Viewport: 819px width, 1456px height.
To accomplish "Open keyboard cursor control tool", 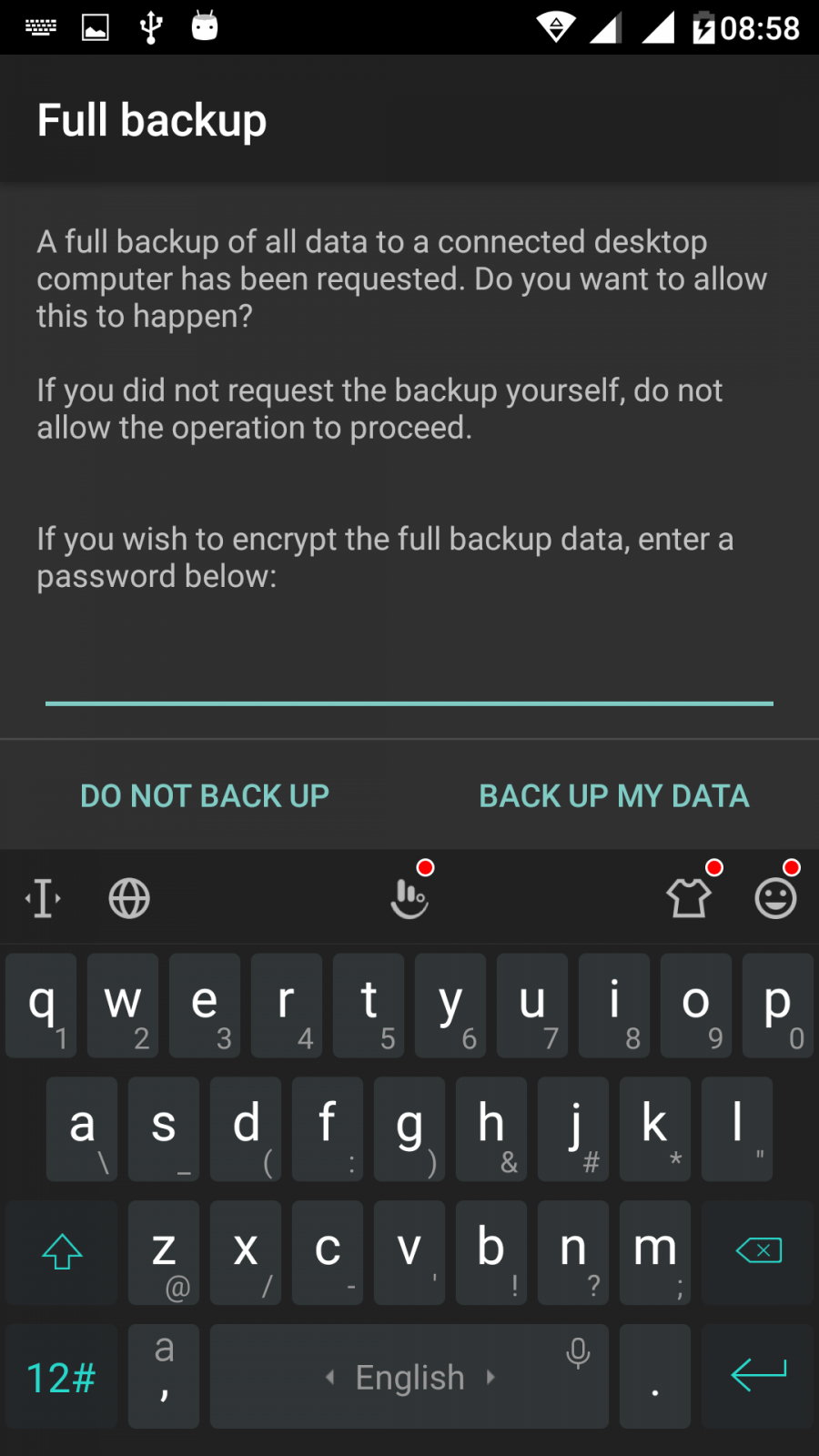I will tap(43, 899).
